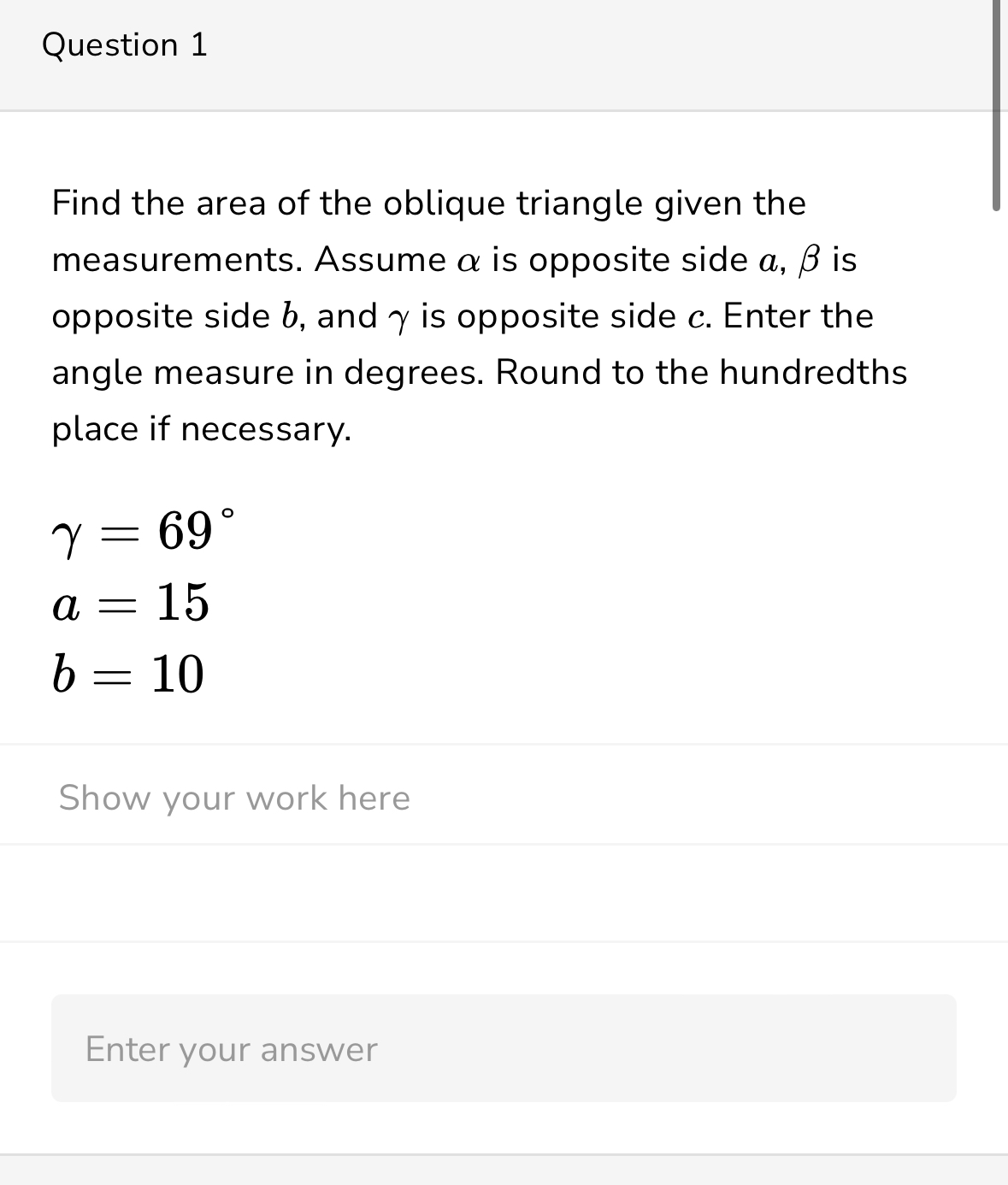Viewport: 1008px width, 1185px height.
Task: Select the equation a = 15
Action: 131,604
